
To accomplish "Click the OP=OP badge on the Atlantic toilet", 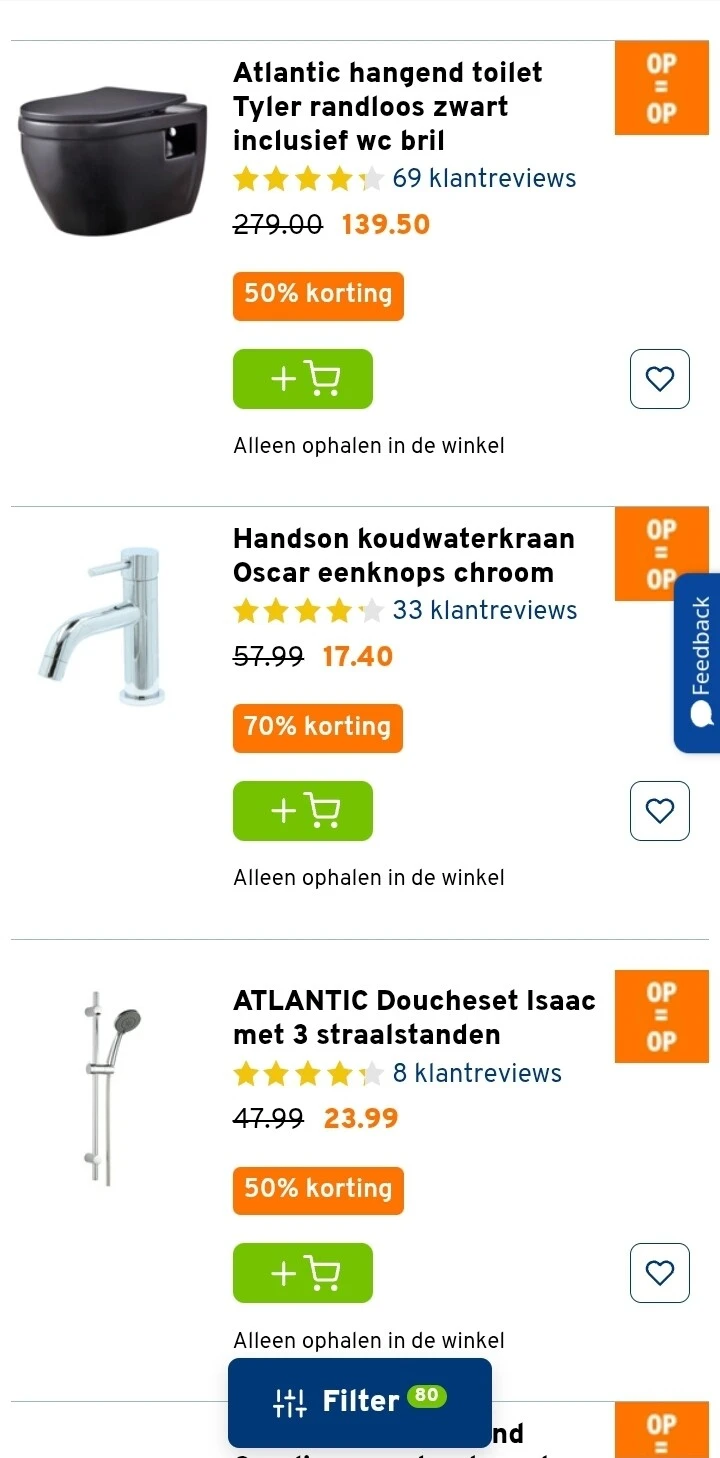I will click(661, 88).
